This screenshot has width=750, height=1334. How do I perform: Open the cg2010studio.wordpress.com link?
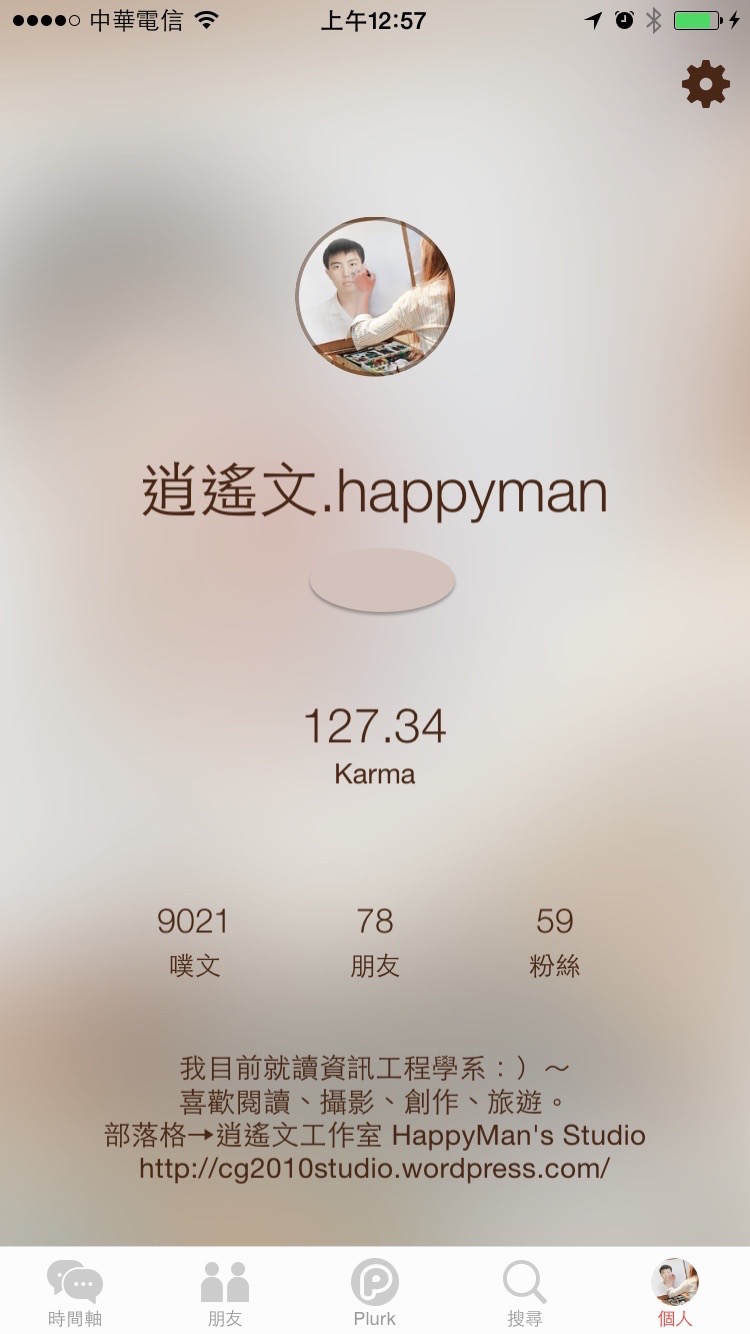pos(374,1168)
